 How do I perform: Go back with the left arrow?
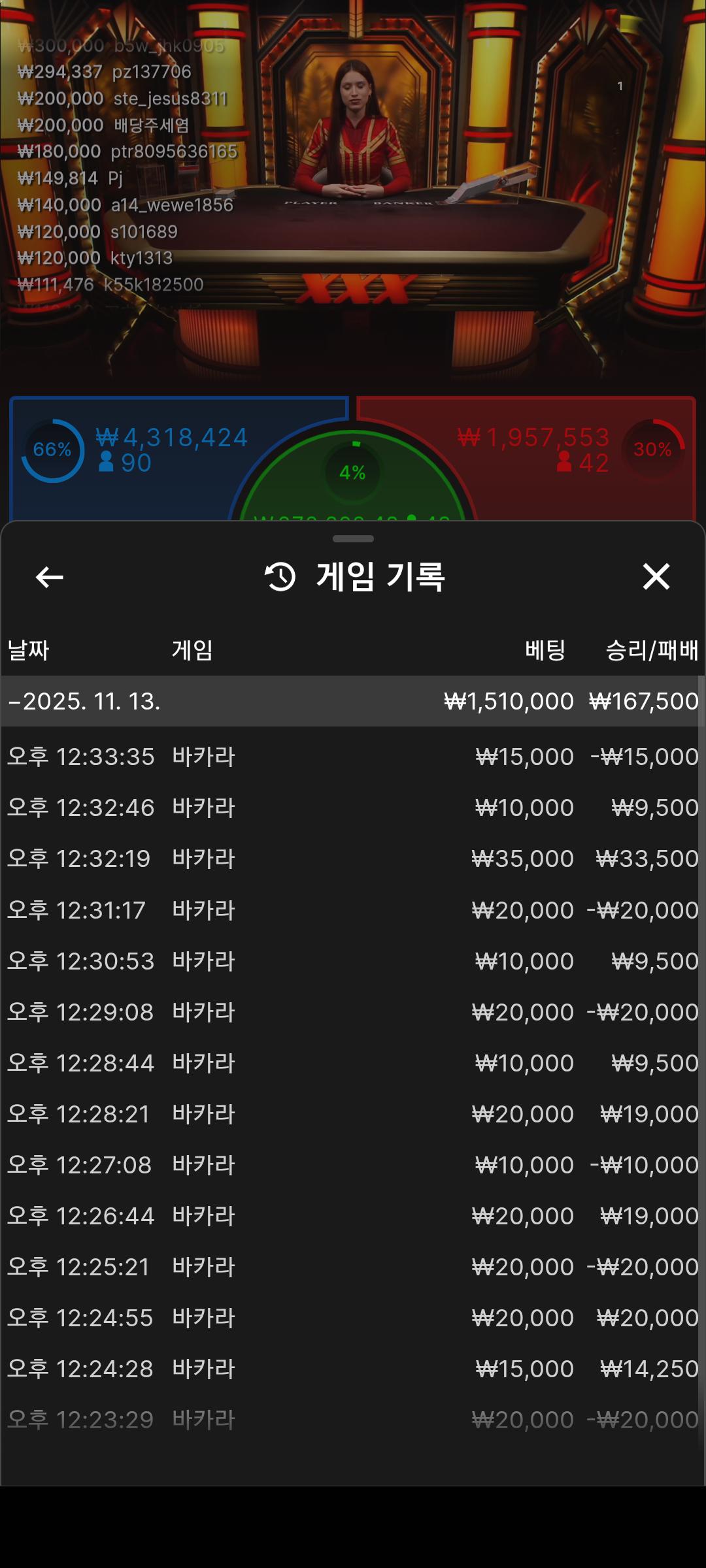click(x=50, y=577)
